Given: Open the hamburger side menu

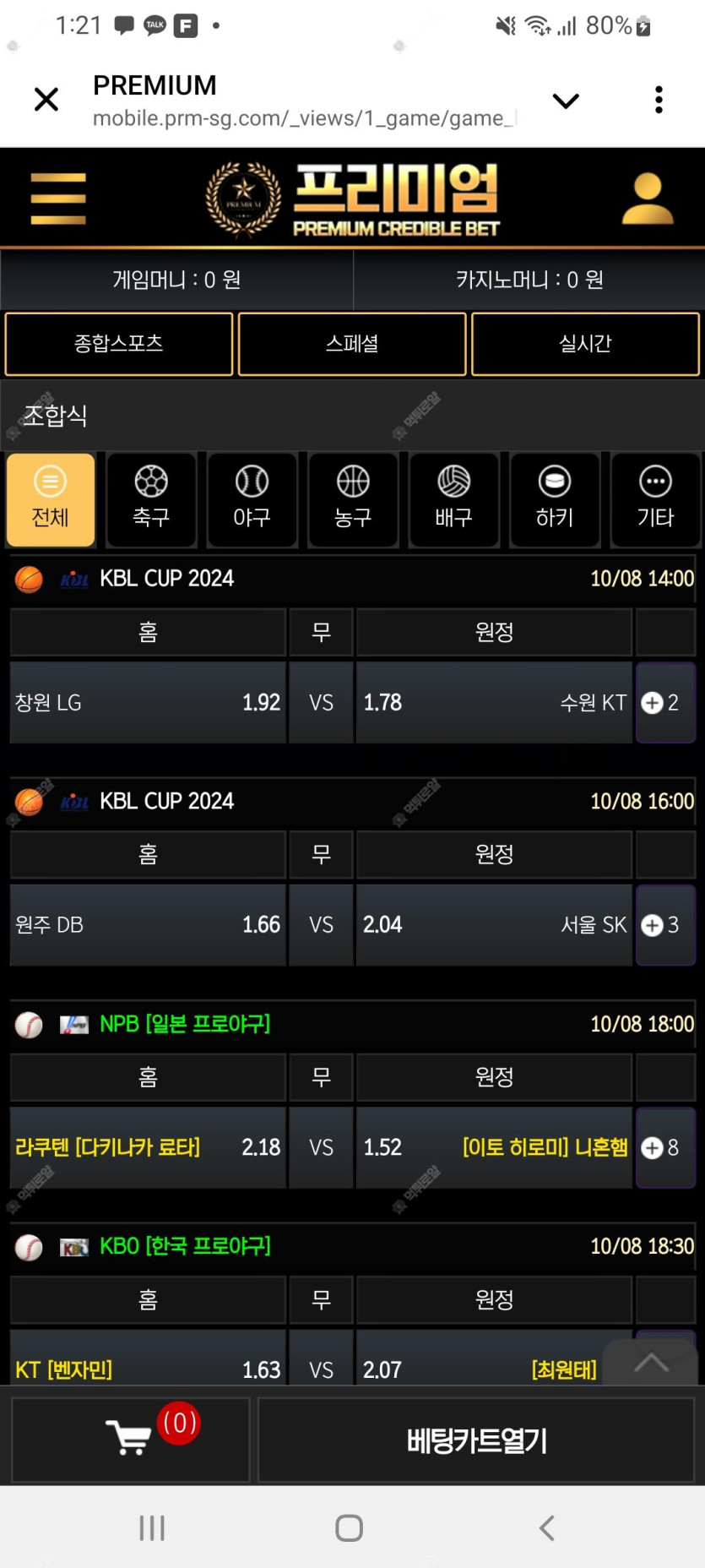Looking at the screenshot, I should pyautogui.click(x=58, y=199).
